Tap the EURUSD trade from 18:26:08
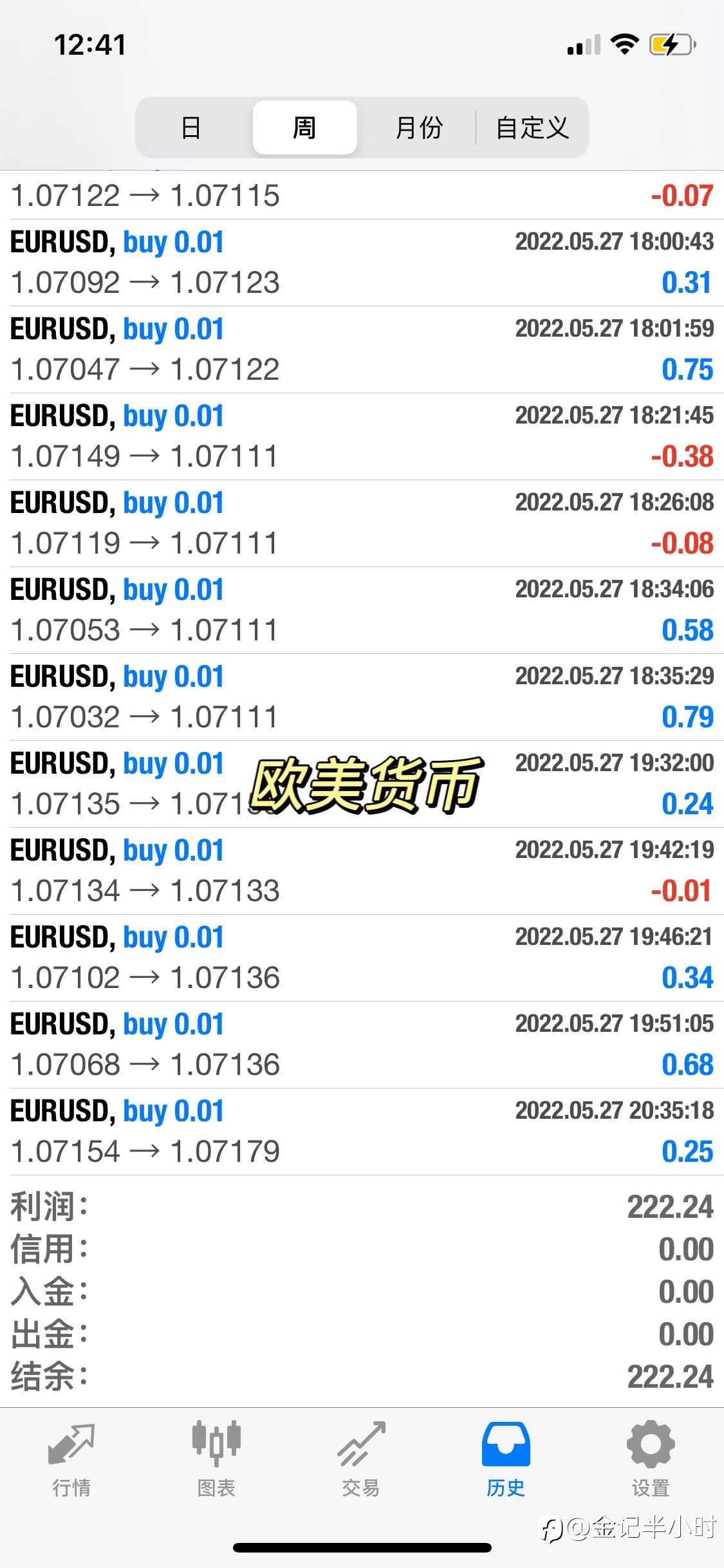Screen dimensions: 724x1568 tap(362, 523)
